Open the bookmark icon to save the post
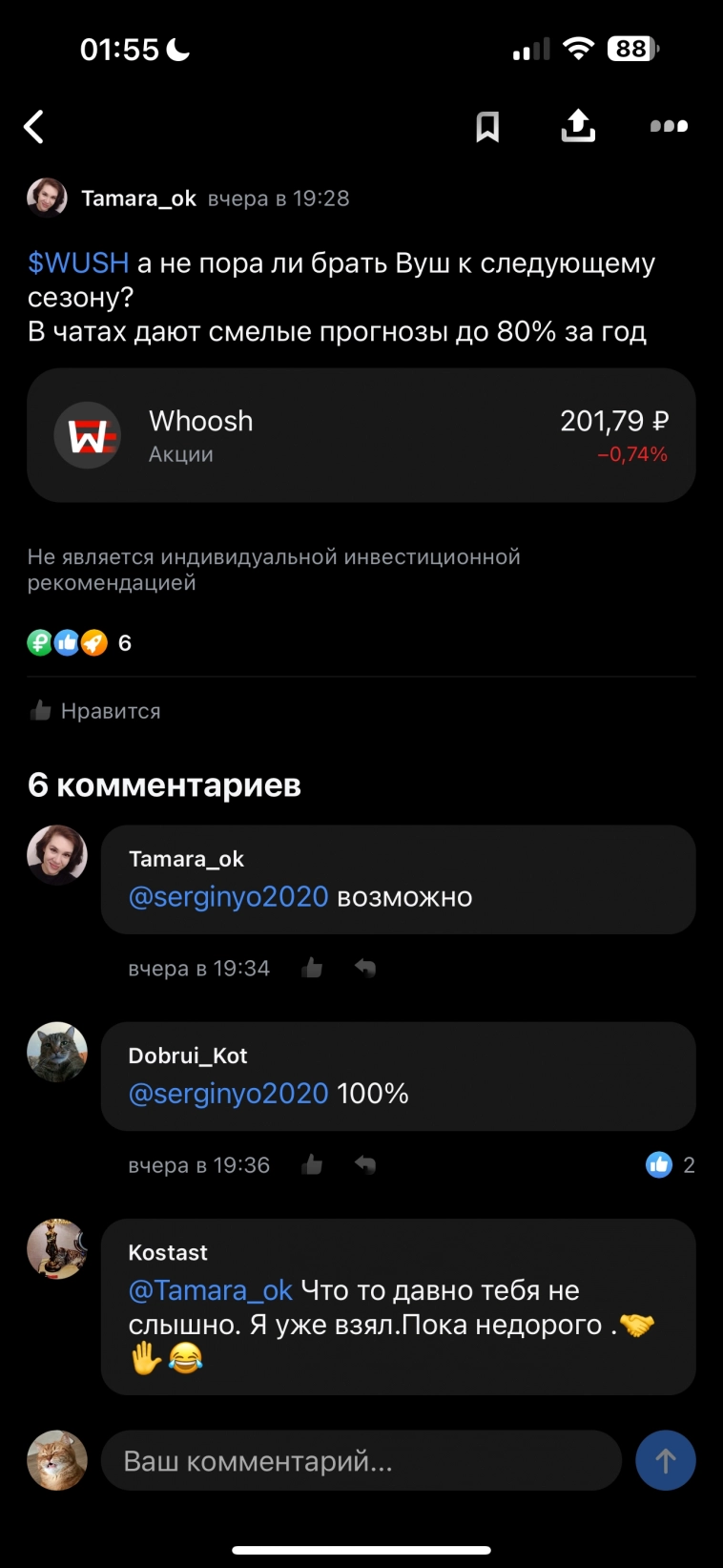 pyautogui.click(x=487, y=126)
